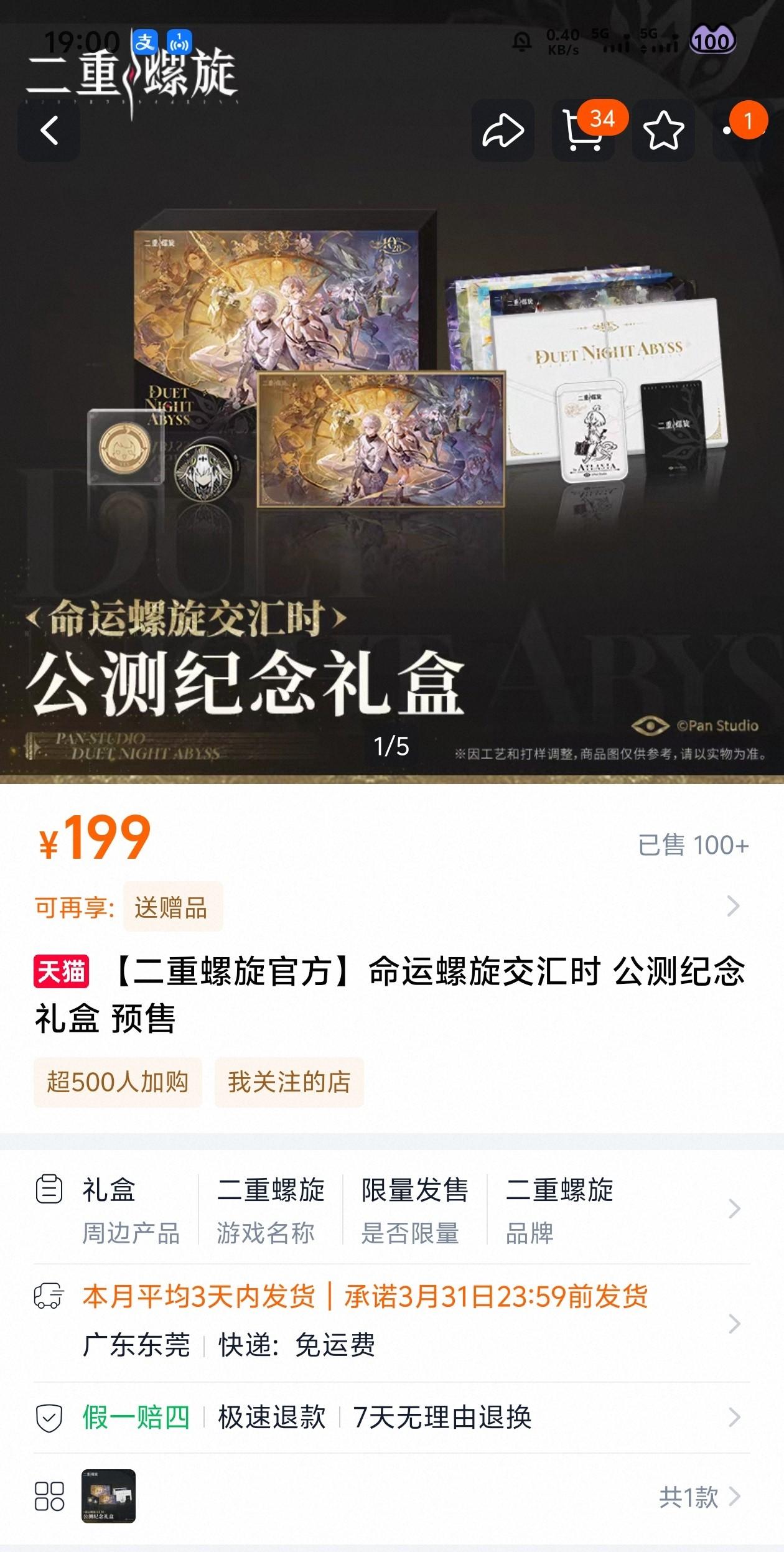Open the product image gallery
Image resolution: width=784 pixels, height=1552 pixels.
(392, 436)
